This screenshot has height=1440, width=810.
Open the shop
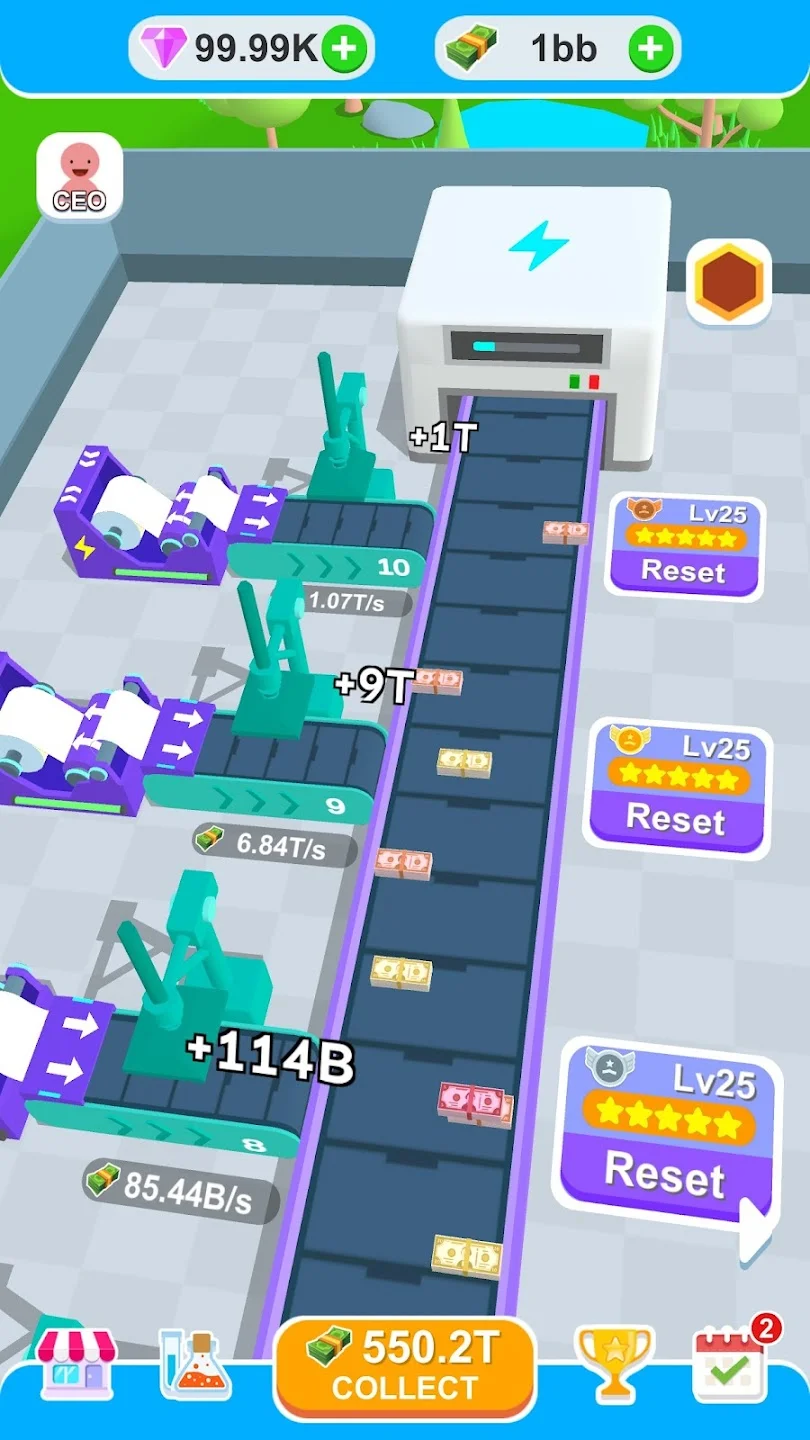[x=76, y=1364]
